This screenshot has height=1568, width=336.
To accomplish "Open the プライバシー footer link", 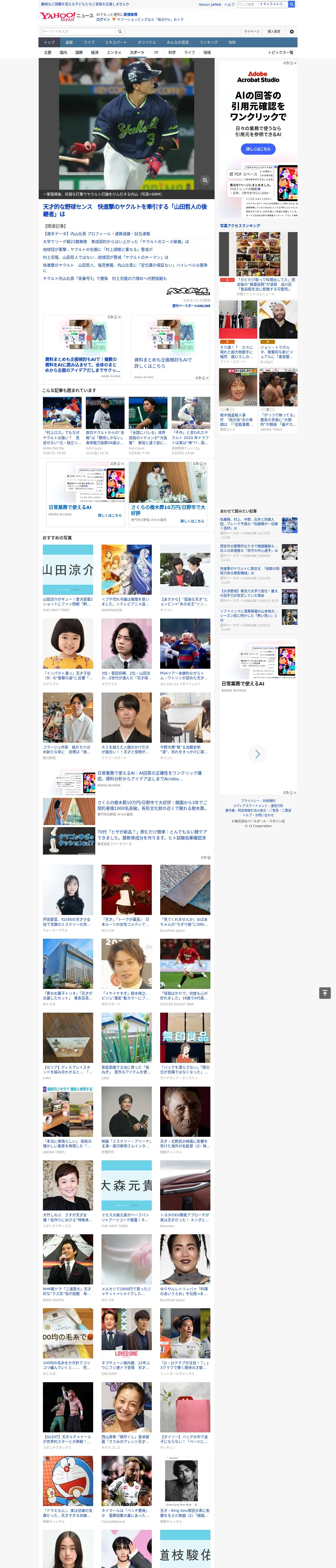I will pyautogui.click(x=249, y=801).
